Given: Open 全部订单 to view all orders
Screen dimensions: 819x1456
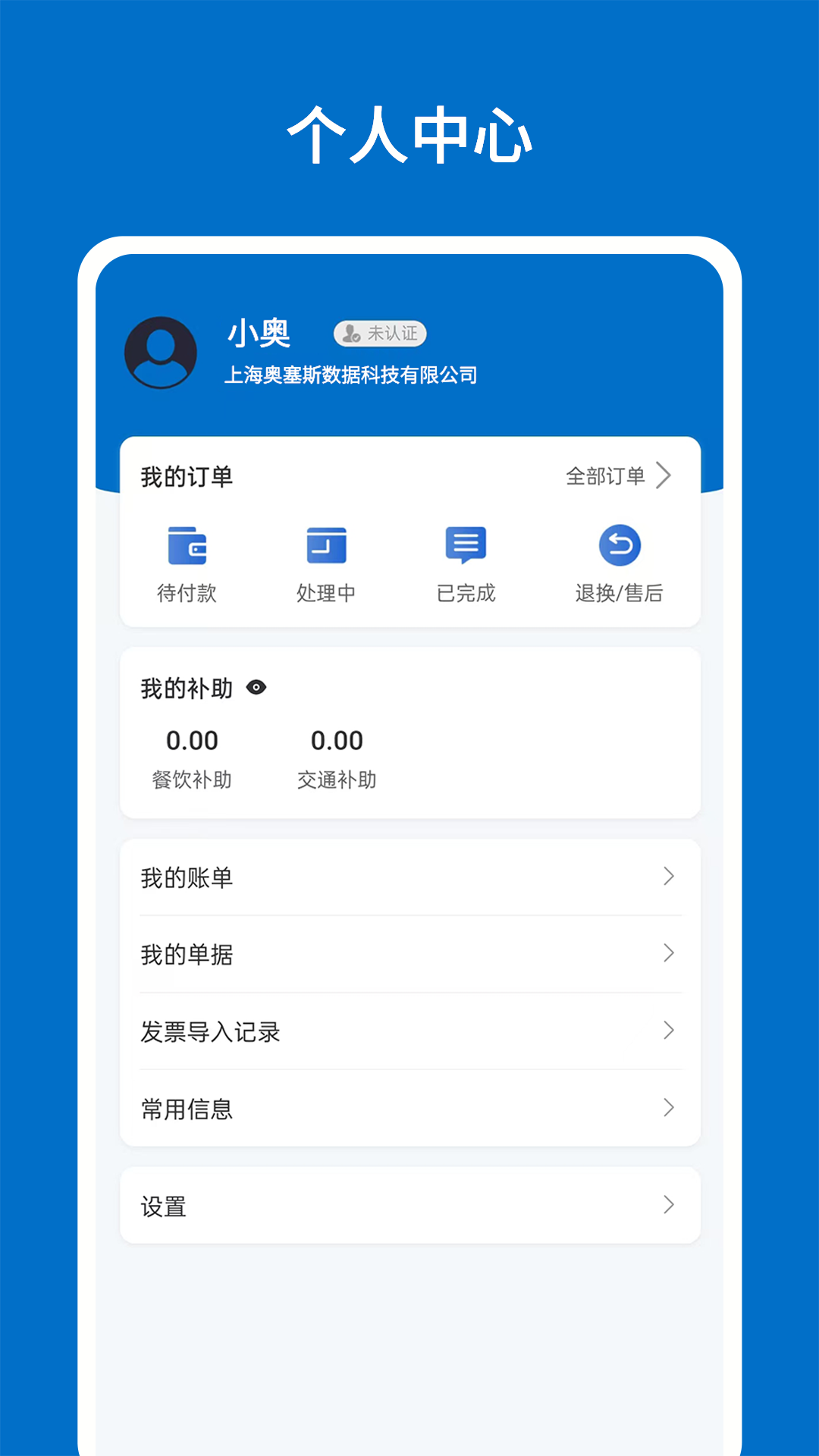Looking at the screenshot, I should (605, 476).
